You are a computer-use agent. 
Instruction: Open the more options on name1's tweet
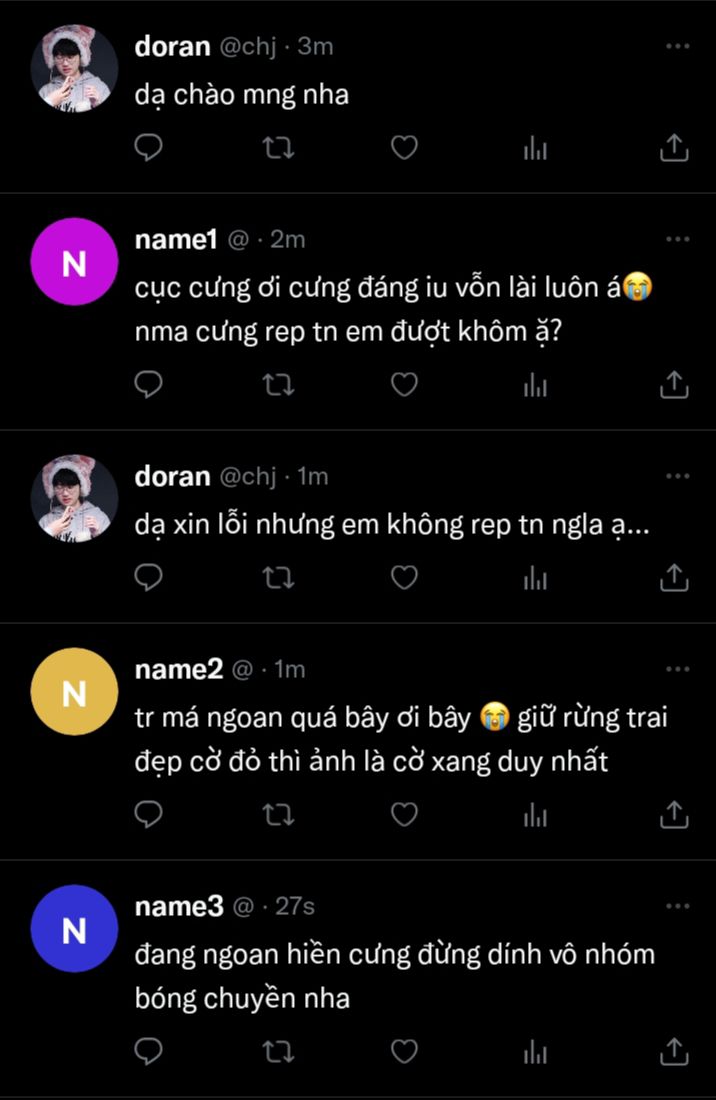pyautogui.click(x=677, y=240)
